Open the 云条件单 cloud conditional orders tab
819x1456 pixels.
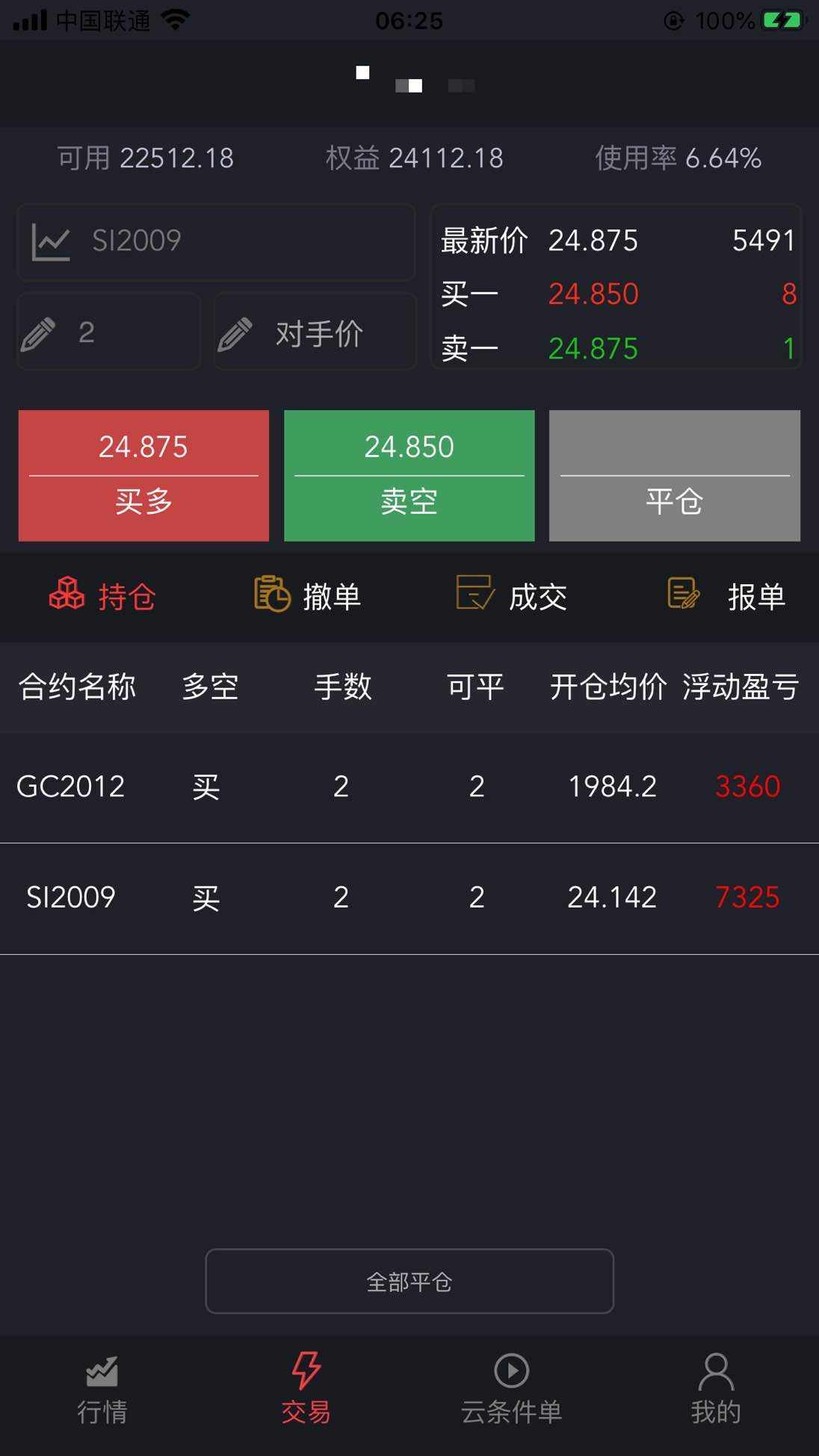(x=512, y=1390)
